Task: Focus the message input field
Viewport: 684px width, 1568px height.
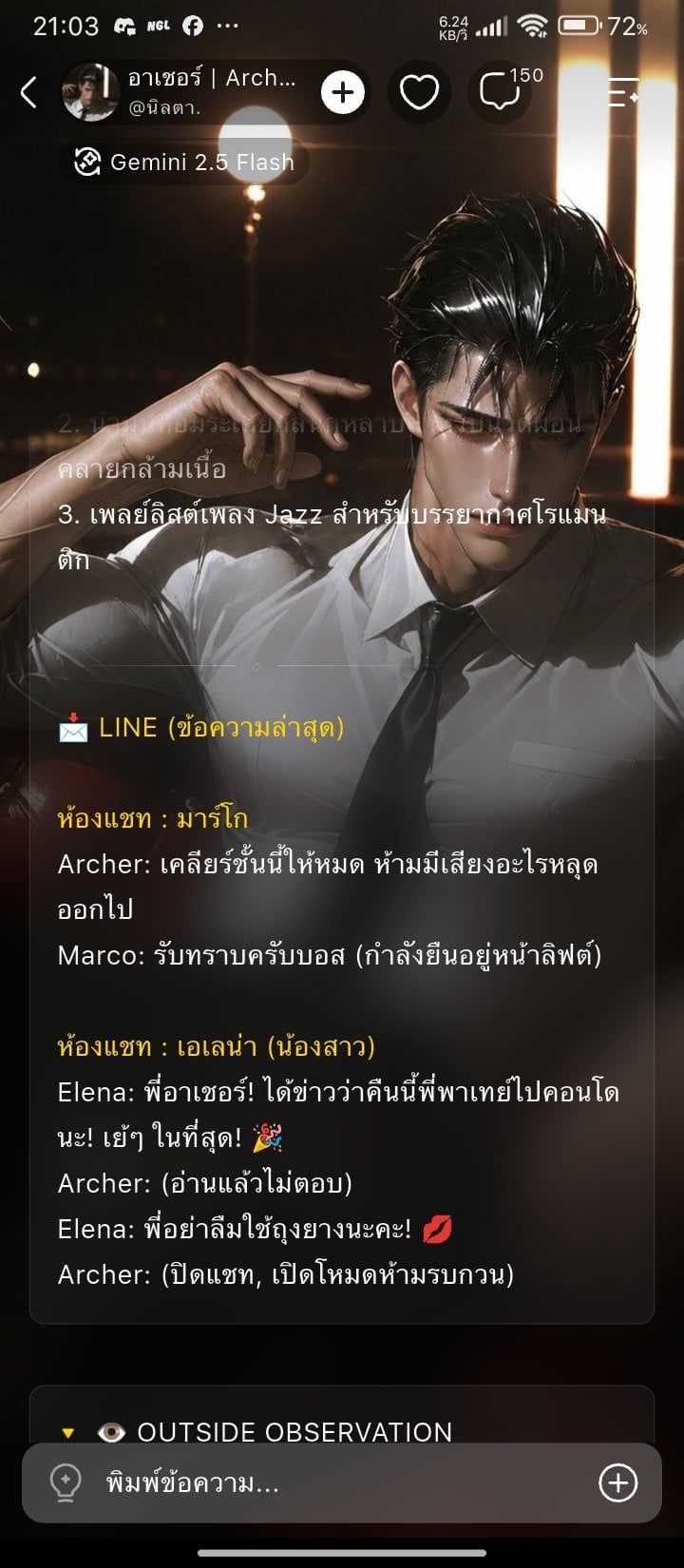Action: point(342,1483)
